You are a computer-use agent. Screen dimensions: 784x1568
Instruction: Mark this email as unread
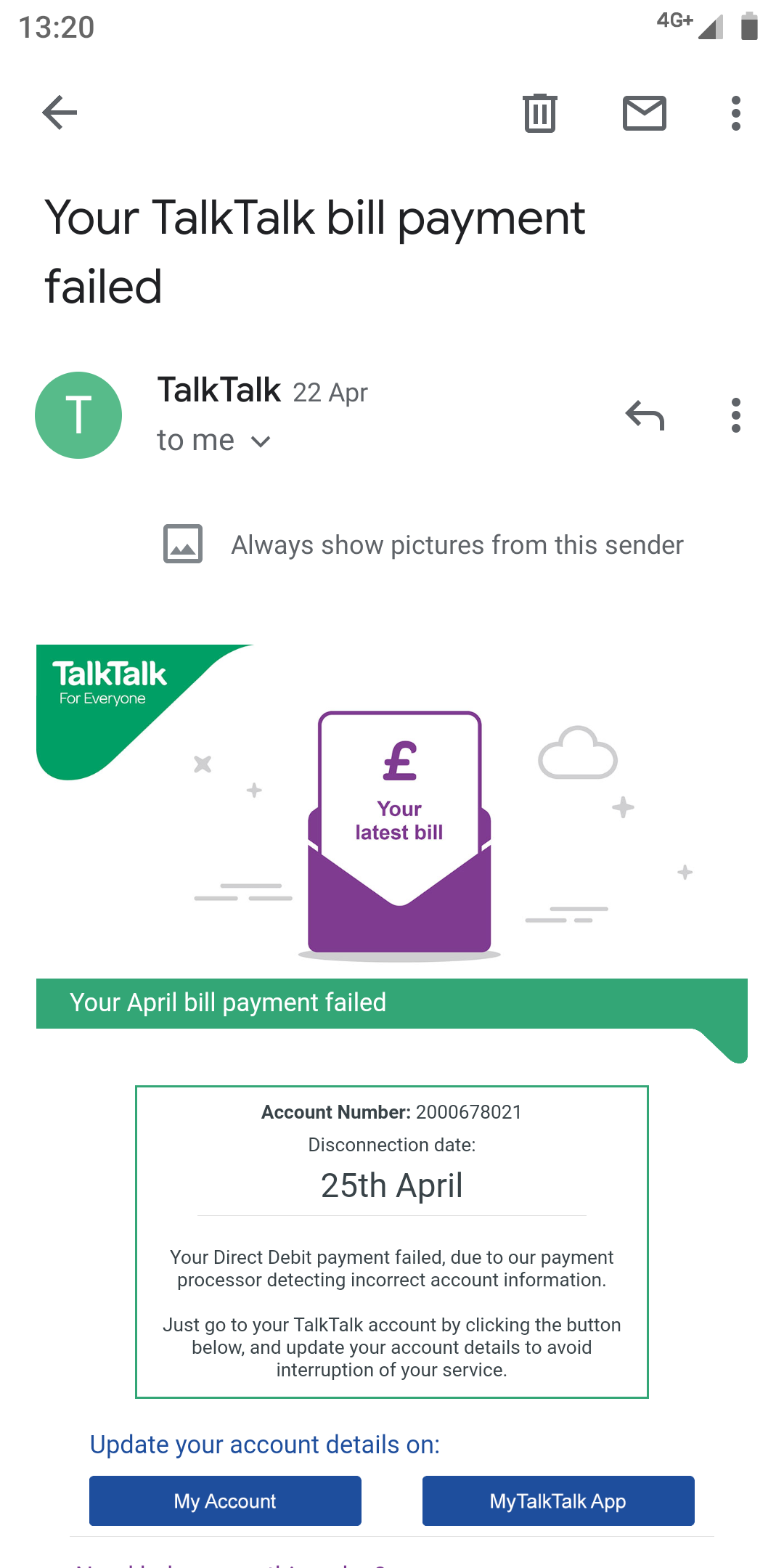coord(644,113)
